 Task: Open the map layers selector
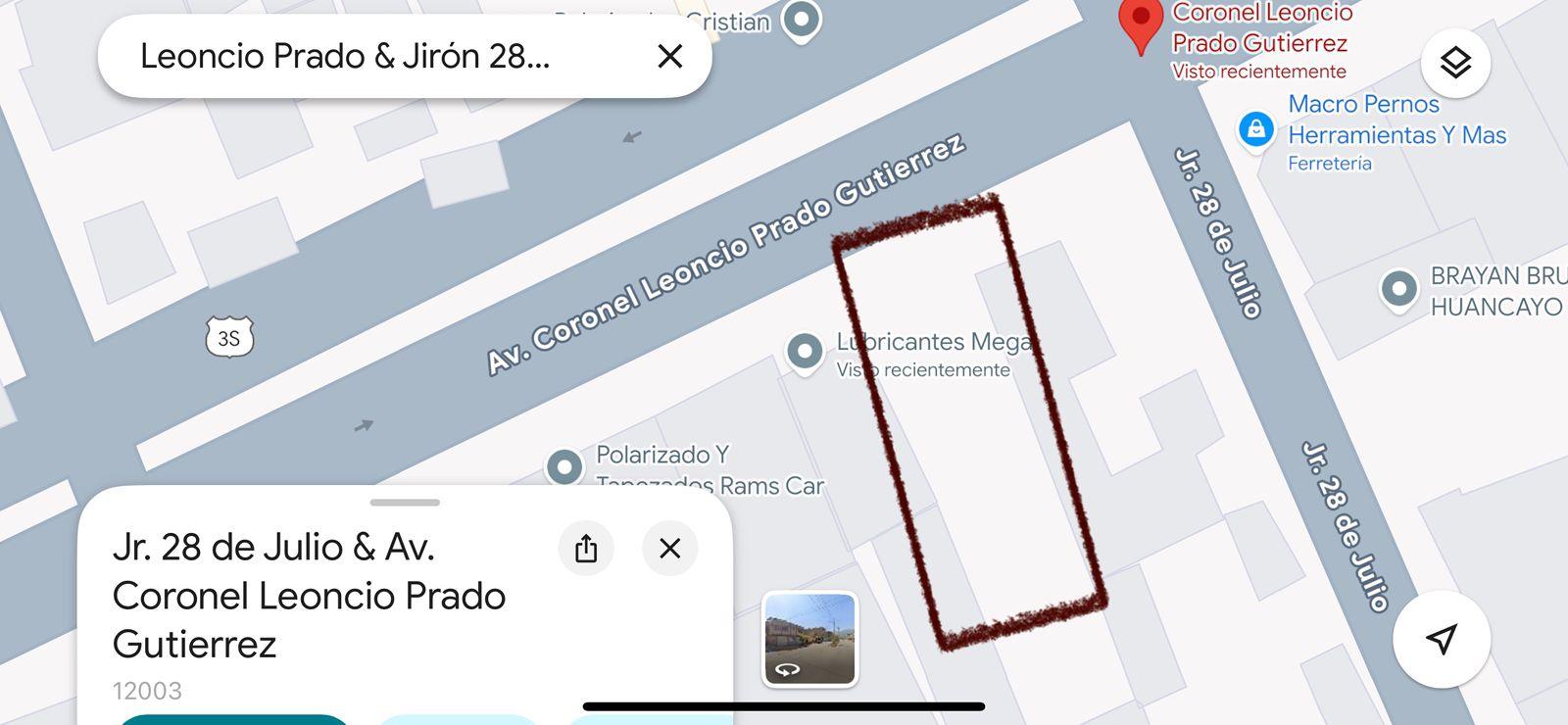point(1455,63)
